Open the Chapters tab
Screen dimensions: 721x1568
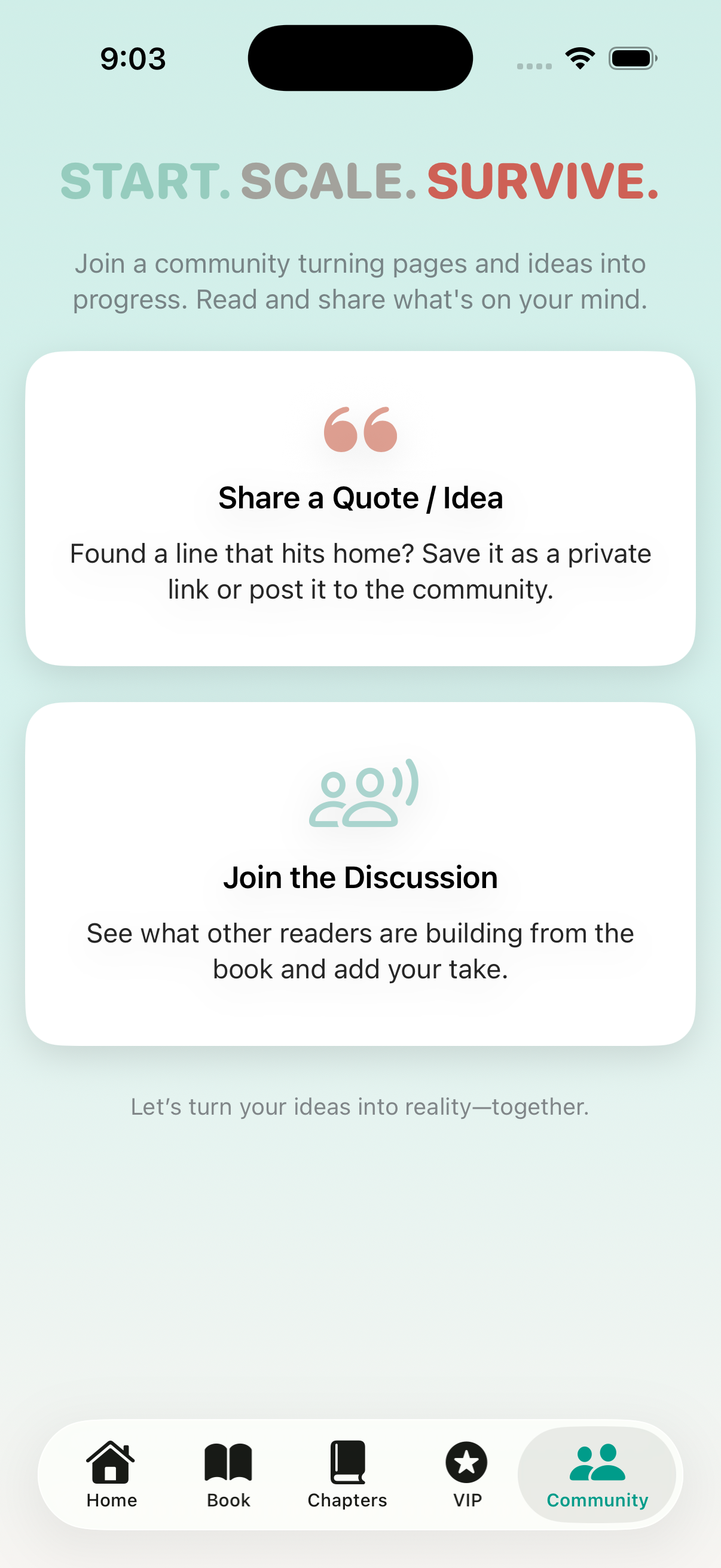pos(347,1474)
